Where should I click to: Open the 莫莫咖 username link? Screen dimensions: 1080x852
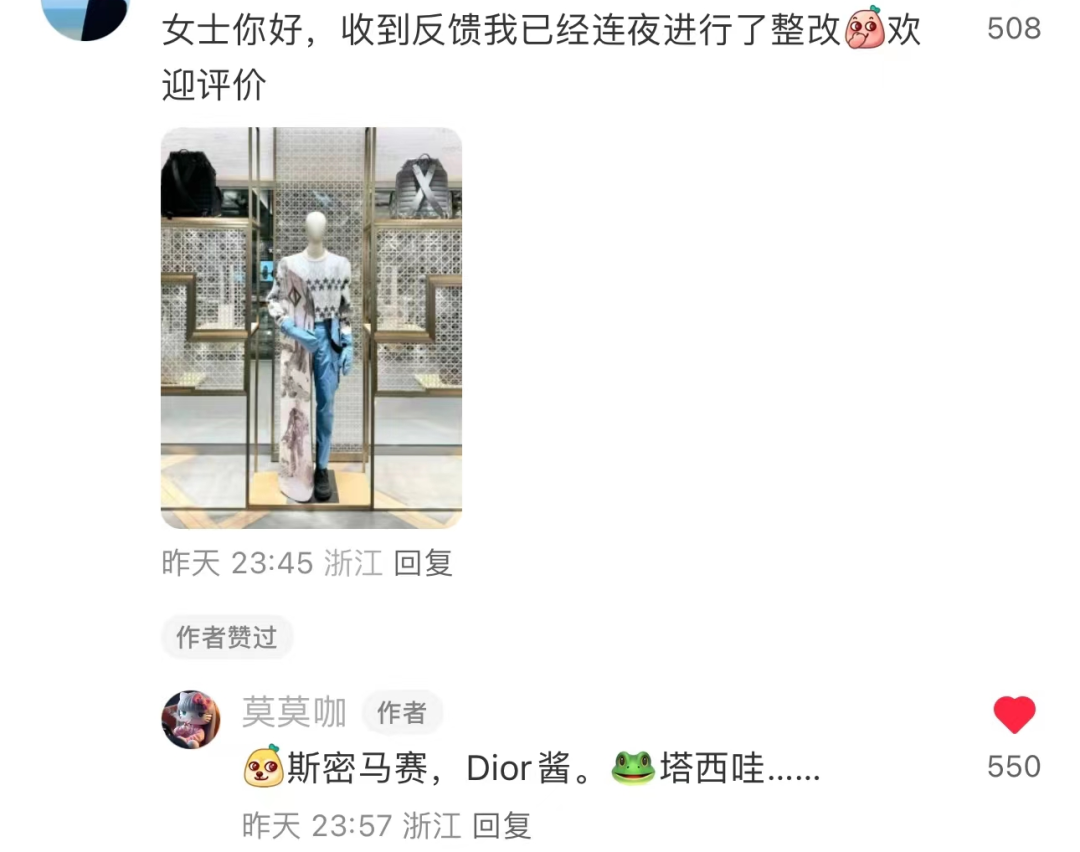294,713
